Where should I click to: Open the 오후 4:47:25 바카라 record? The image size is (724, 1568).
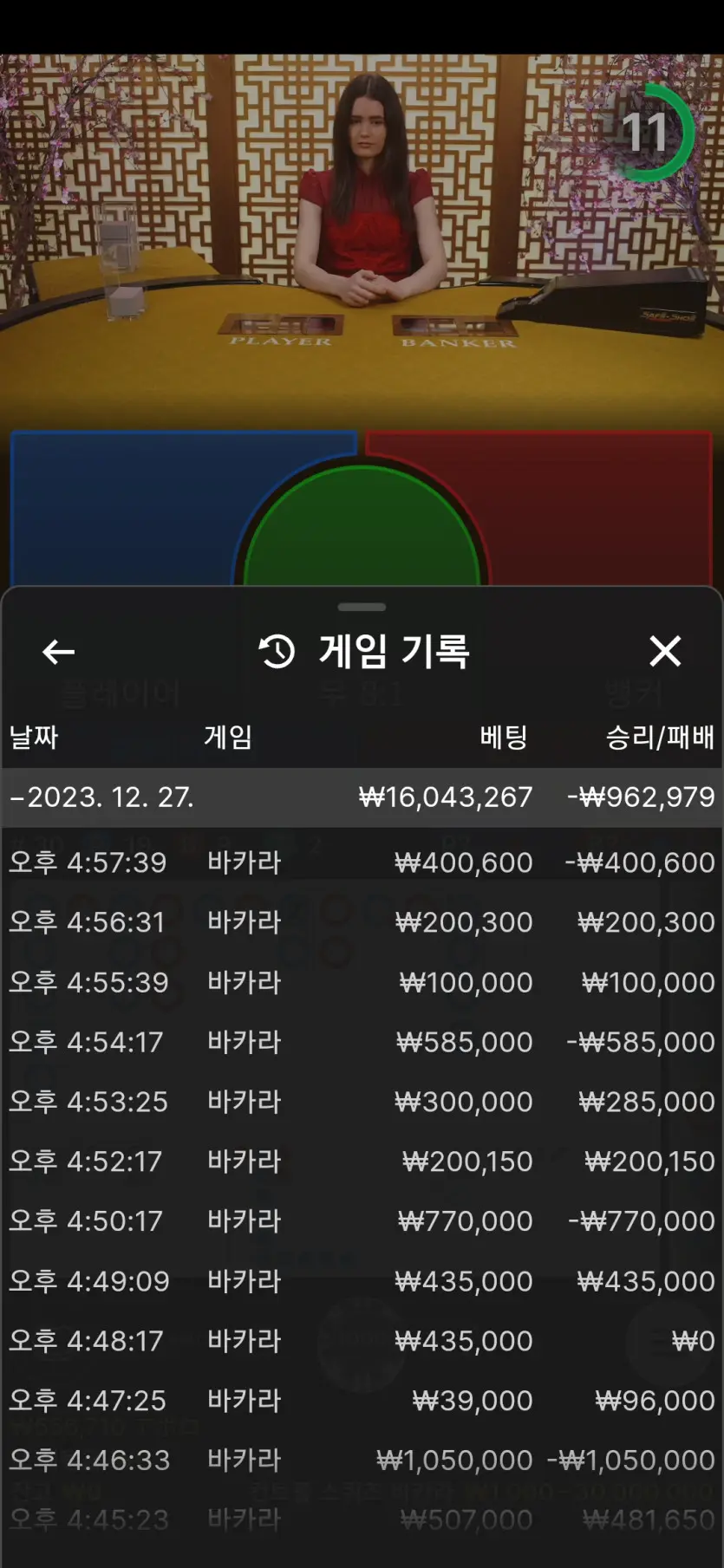tap(362, 1401)
